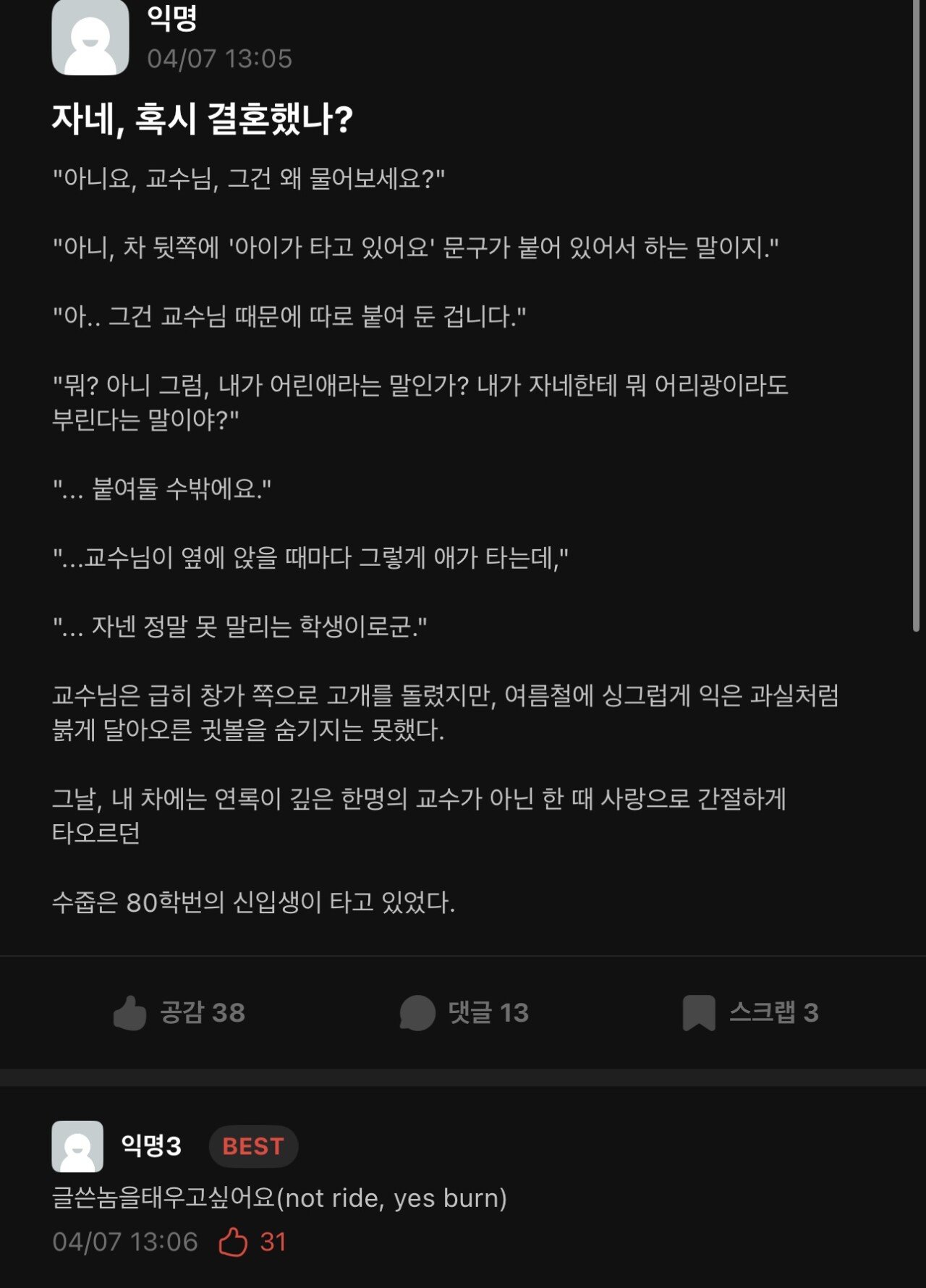
Task: Expand the comment list showing 댓글 13
Action: 463,1014
